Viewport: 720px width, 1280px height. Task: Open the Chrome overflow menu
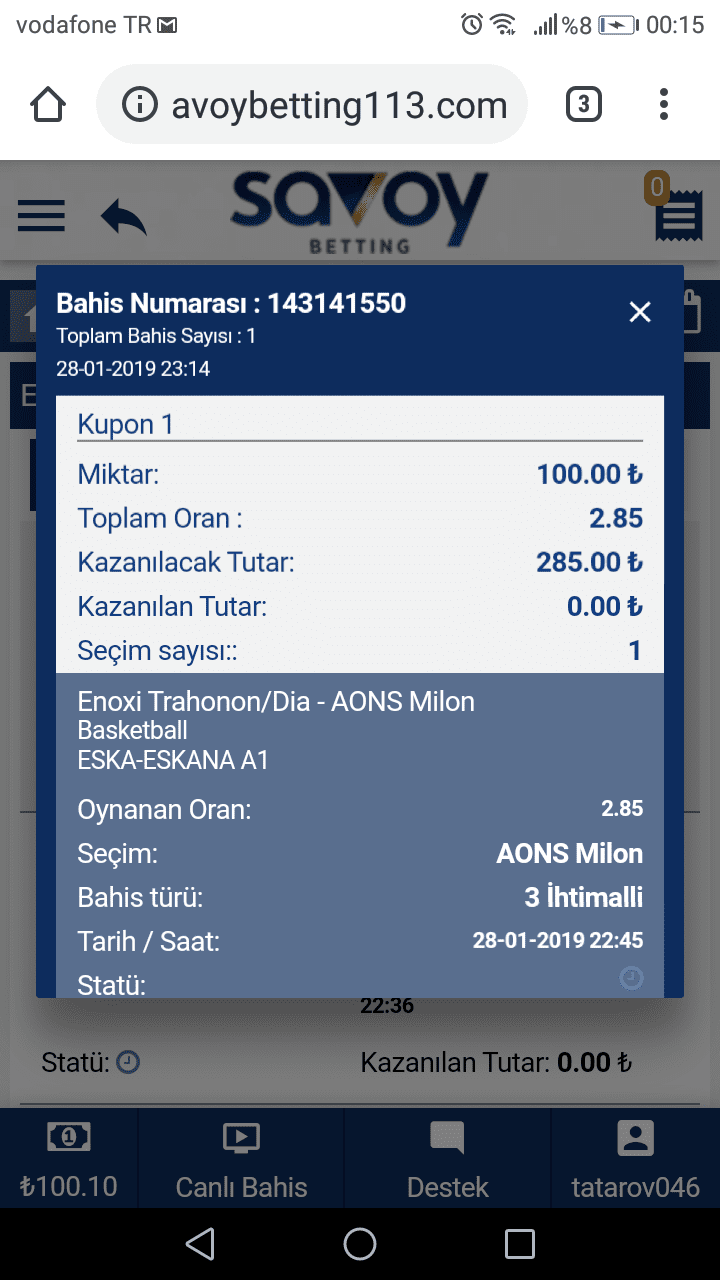664,104
